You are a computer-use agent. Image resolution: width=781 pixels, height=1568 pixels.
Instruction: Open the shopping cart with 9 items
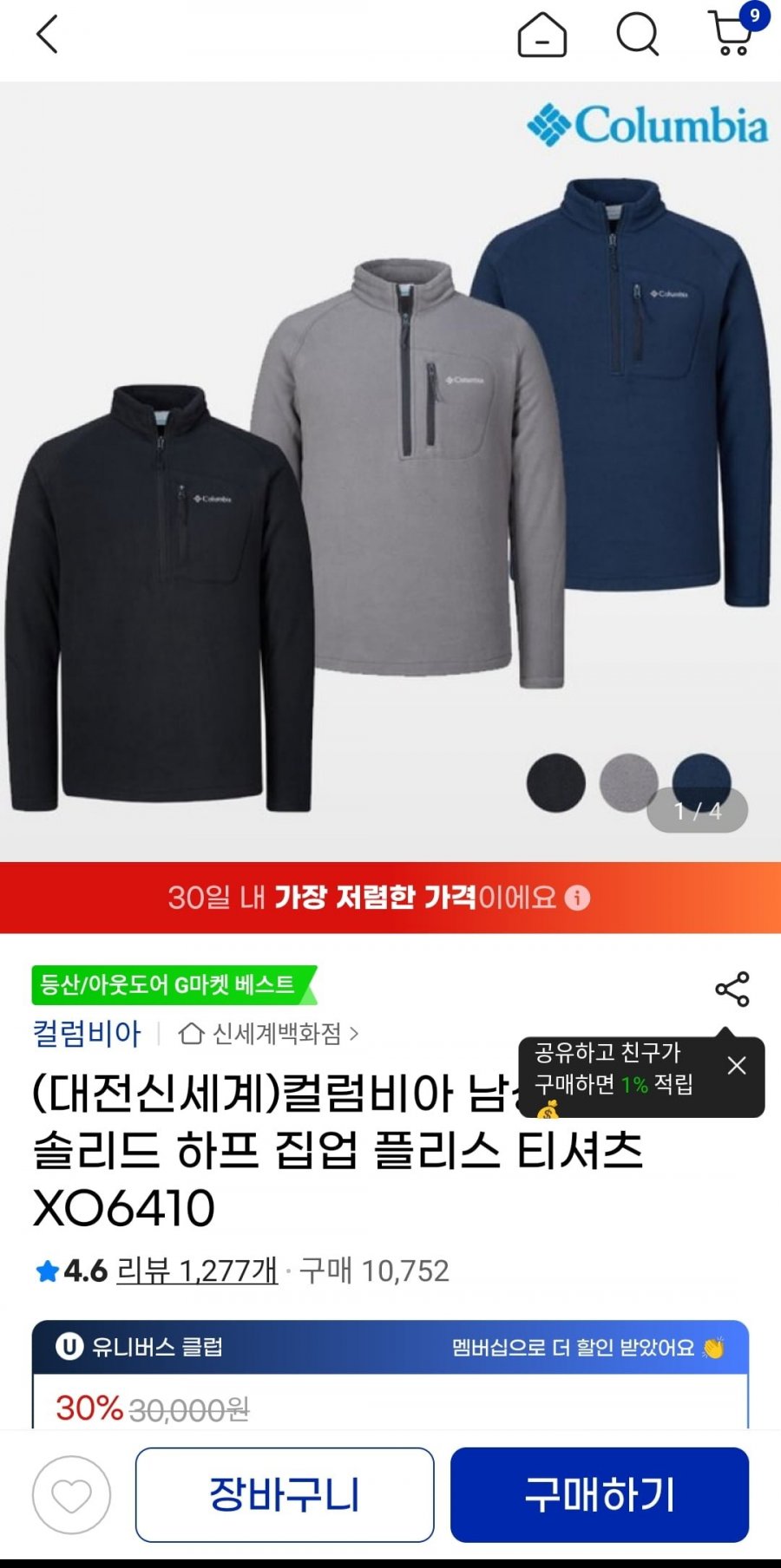pos(732,34)
